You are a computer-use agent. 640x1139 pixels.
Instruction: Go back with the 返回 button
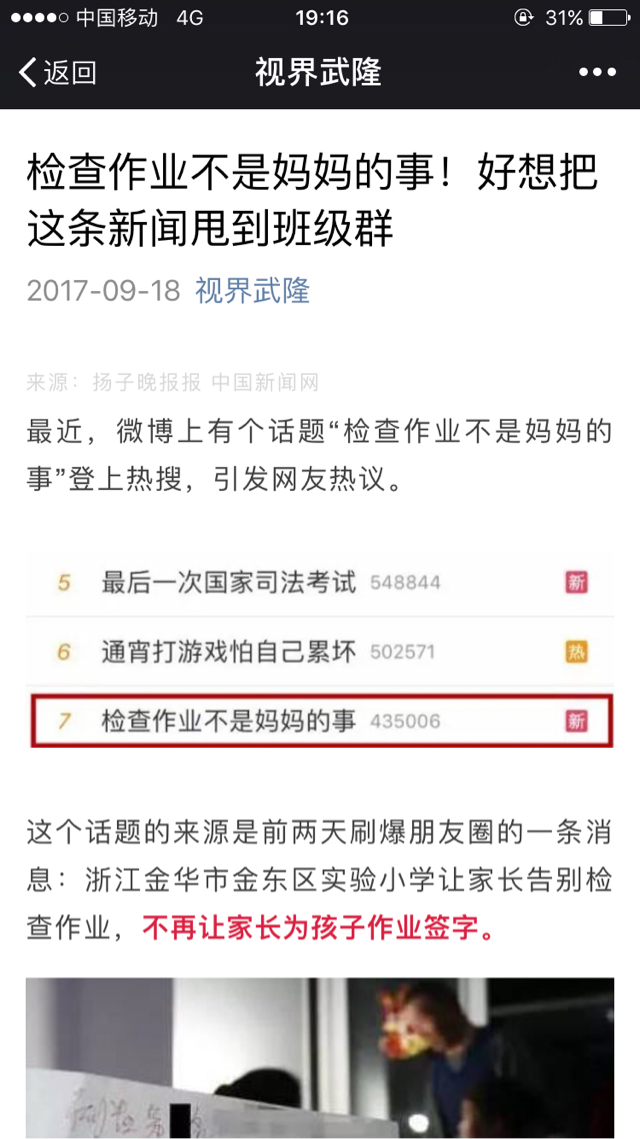click(58, 72)
